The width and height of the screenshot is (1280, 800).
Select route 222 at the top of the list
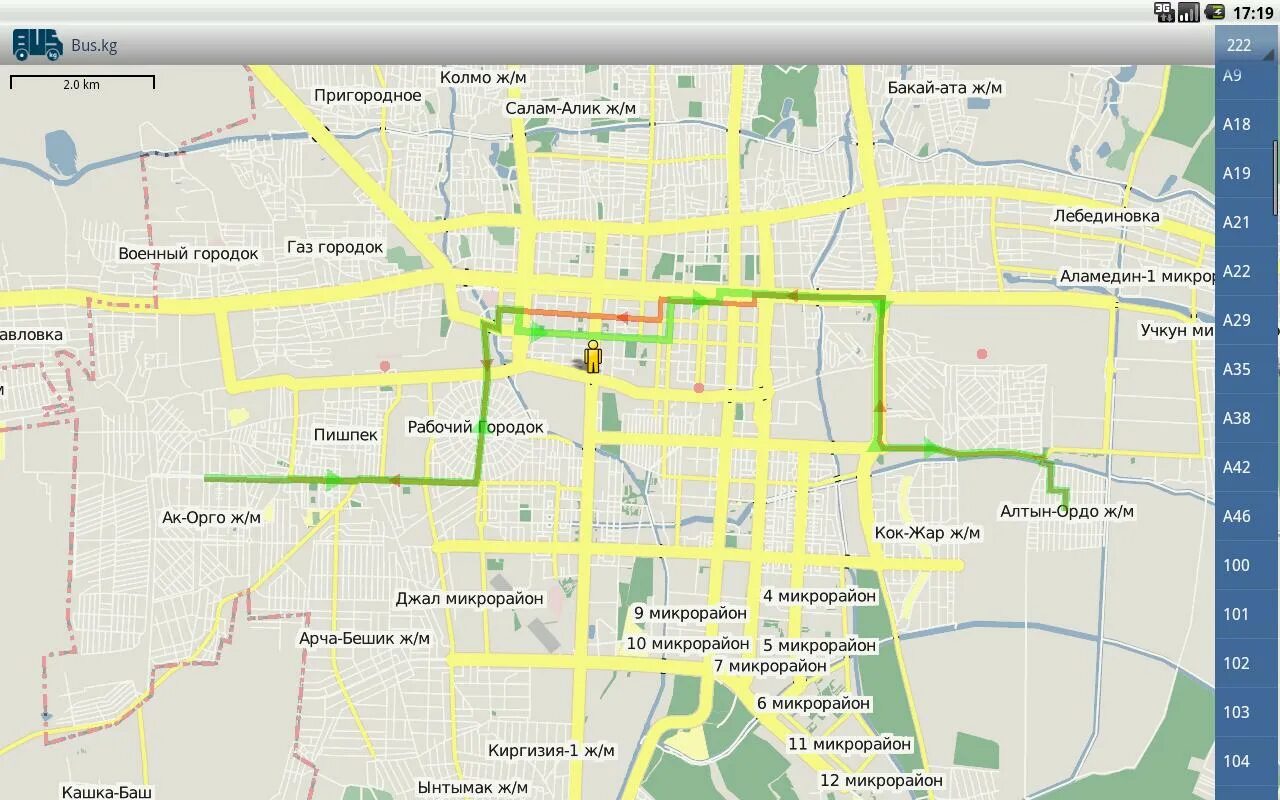[1239, 45]
